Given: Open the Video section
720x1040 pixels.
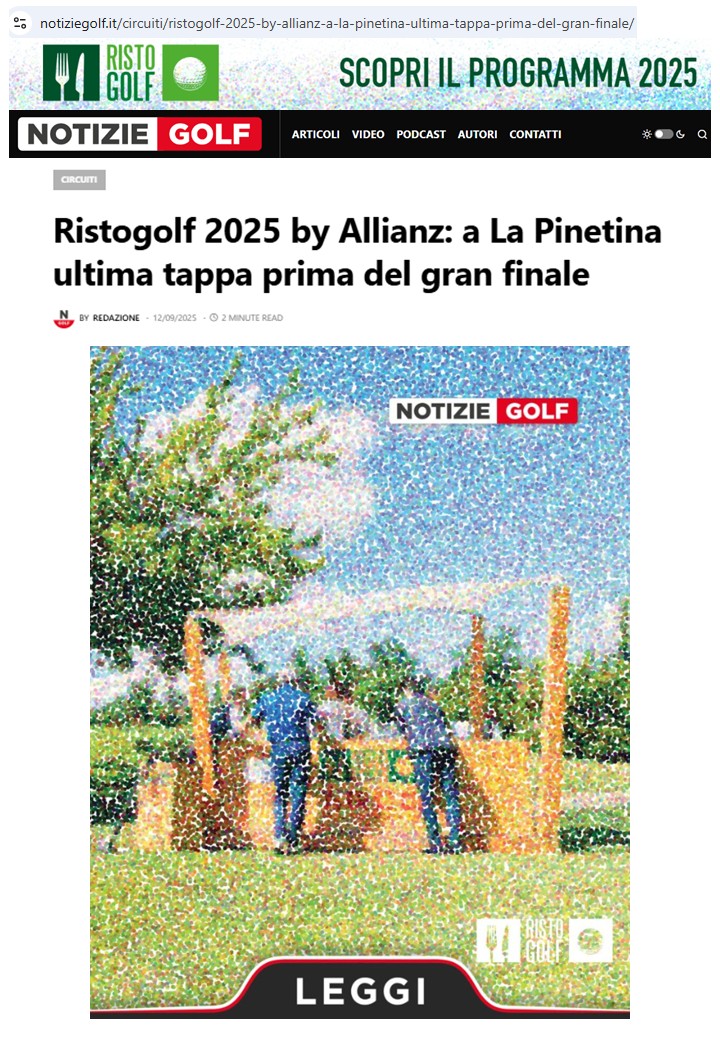Looking at the screenshot, I should click(368, 134).
